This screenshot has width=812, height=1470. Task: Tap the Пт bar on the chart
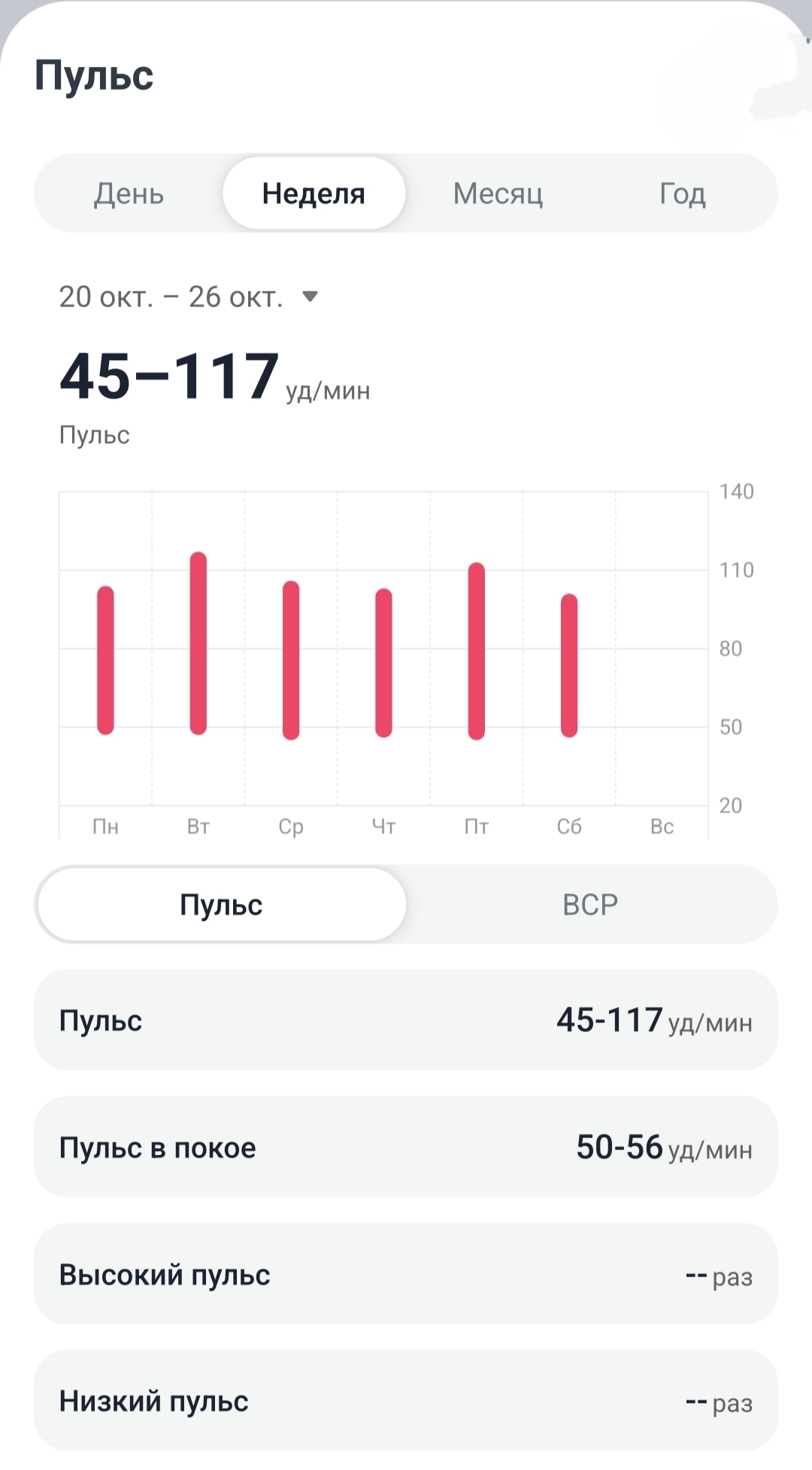click(477, 650)
